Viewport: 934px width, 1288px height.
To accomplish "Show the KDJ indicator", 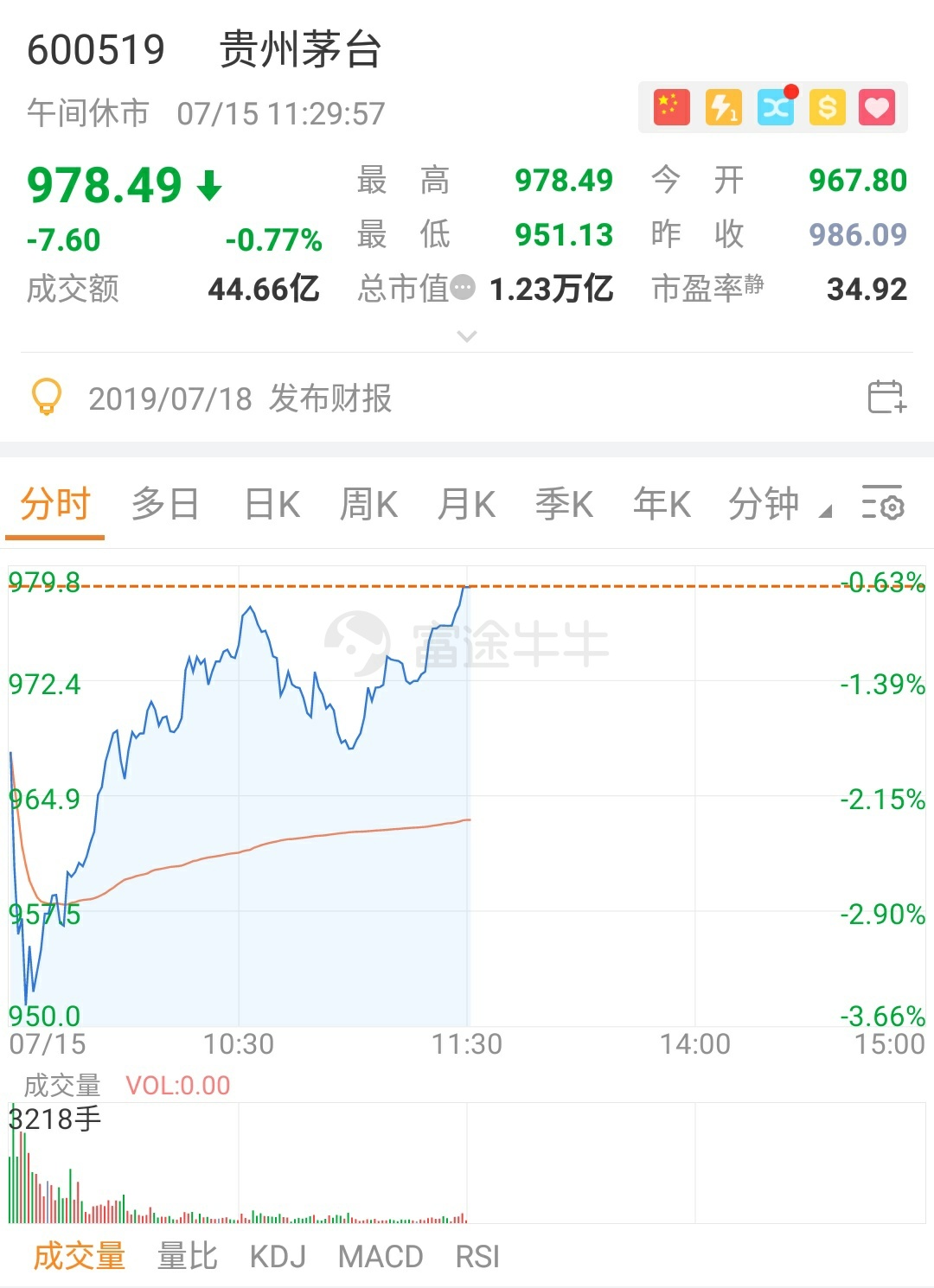I will tap(278, 1256).
